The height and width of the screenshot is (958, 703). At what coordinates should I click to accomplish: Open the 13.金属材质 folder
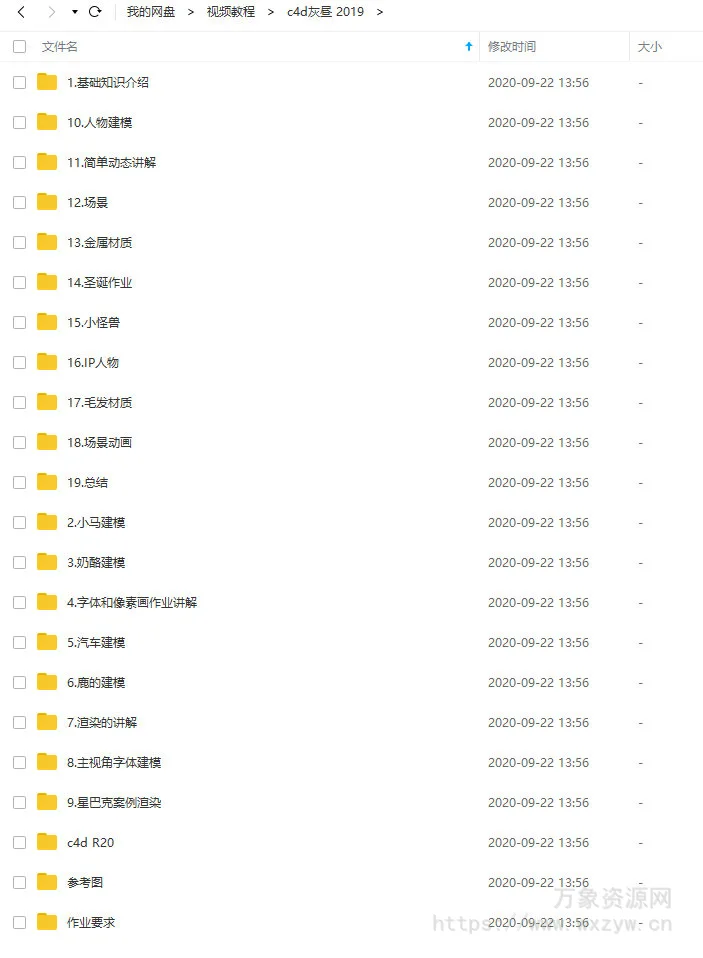pyautogui.click(x=99, y=243)
